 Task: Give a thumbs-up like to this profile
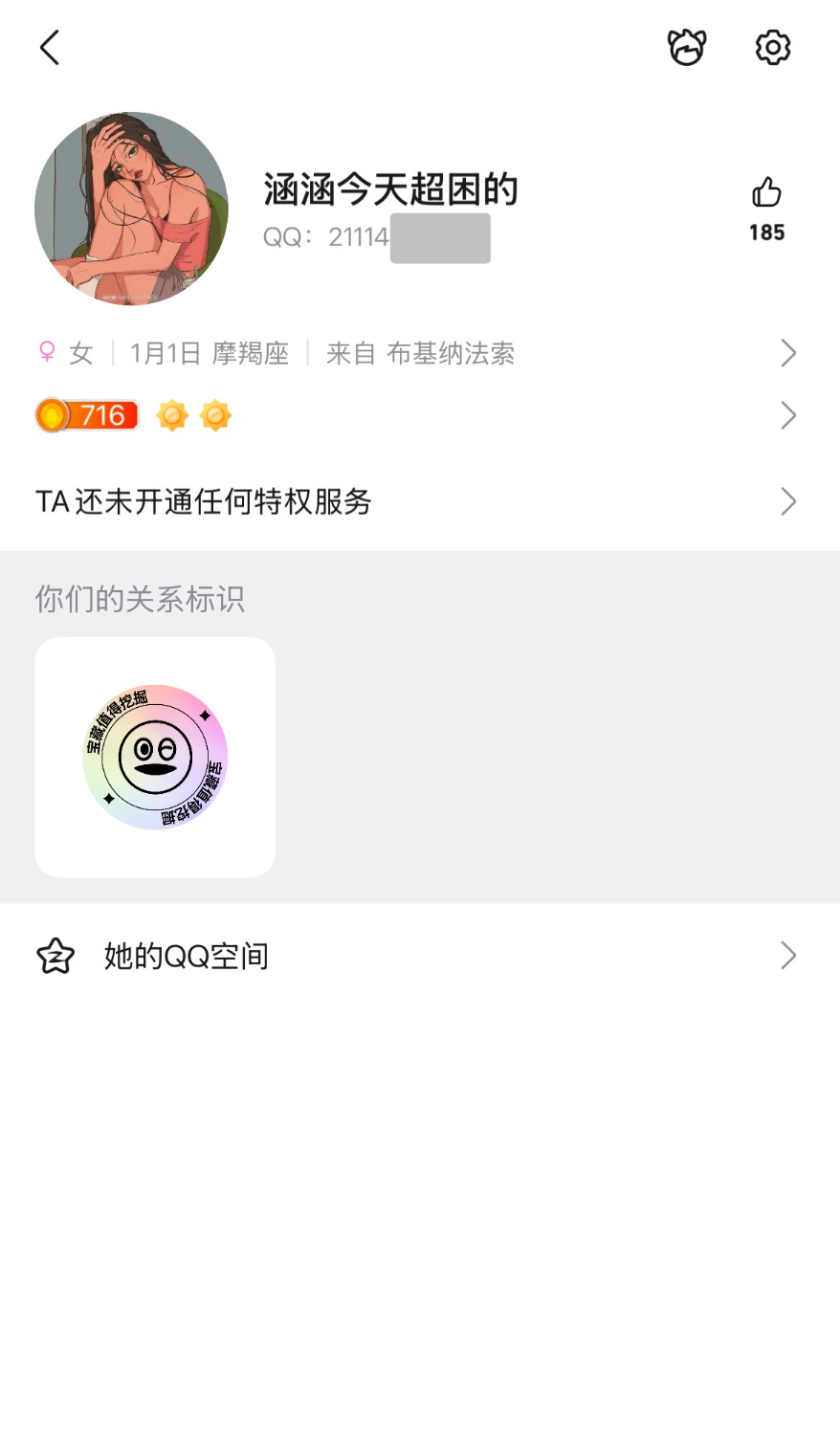pyautogui.click(x=766, y=194)
